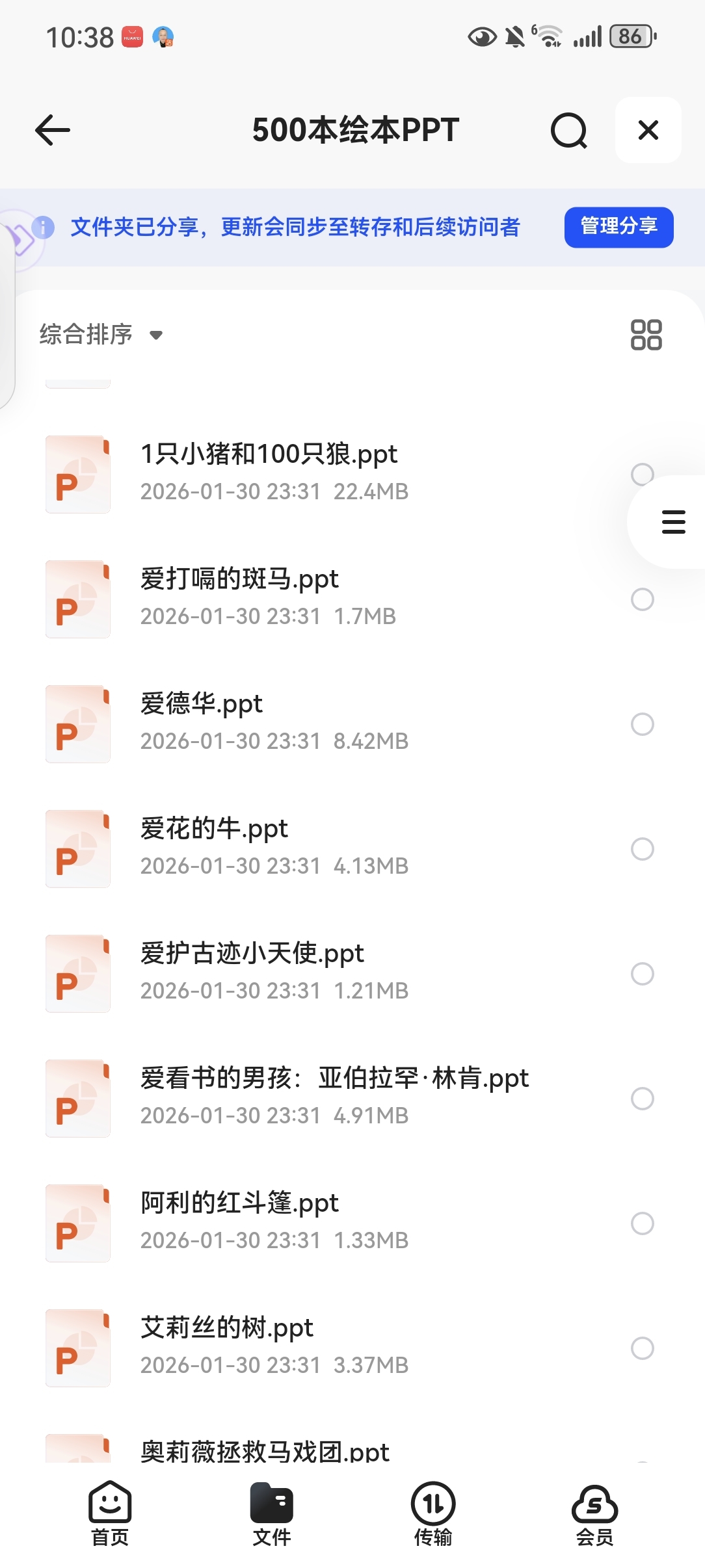Image resolution: width=705 pixels, height=1568 pixels.
Task: Switch to the 文件 tab
Action: [x=272, y=1513]
